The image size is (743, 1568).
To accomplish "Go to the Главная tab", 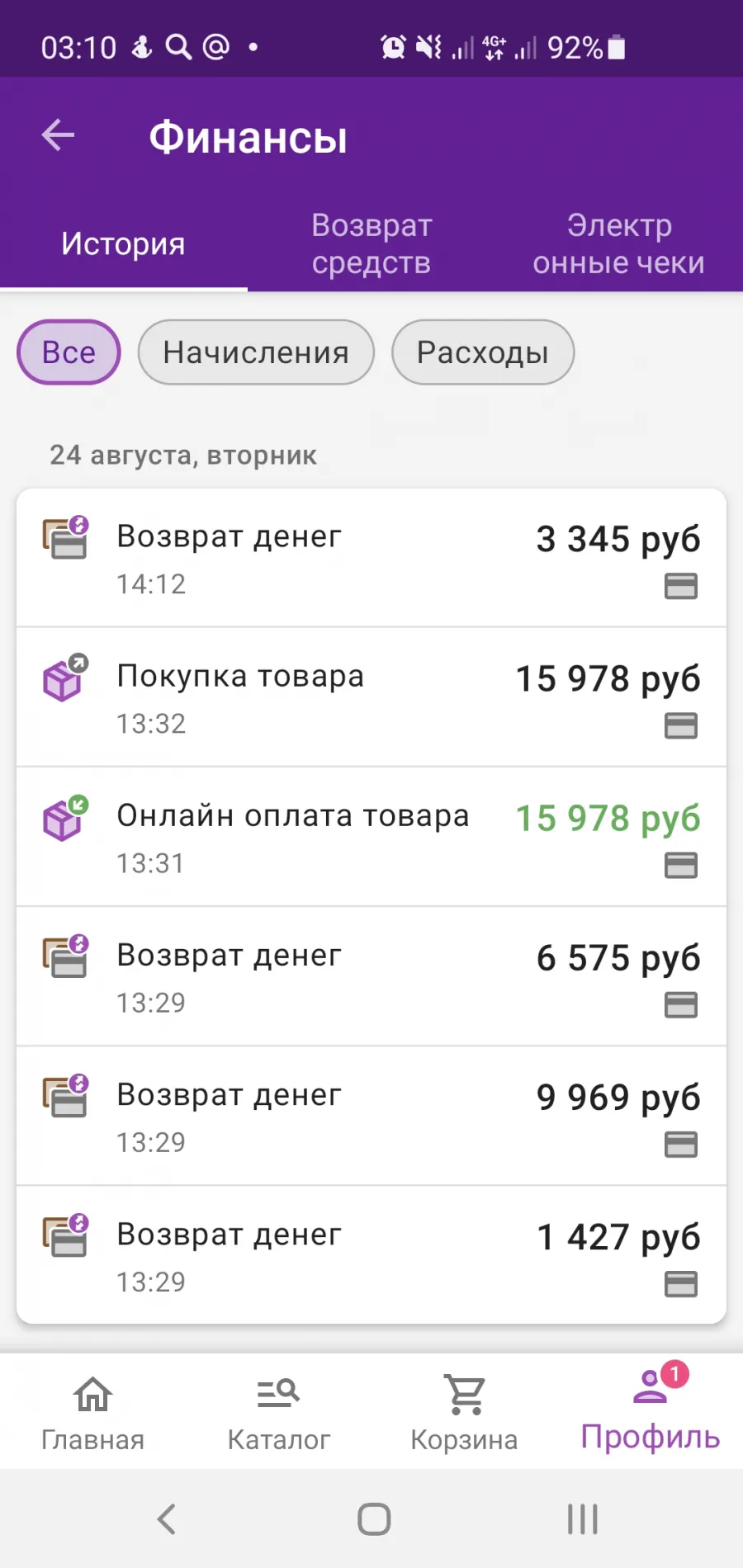I will (92, 1413).
